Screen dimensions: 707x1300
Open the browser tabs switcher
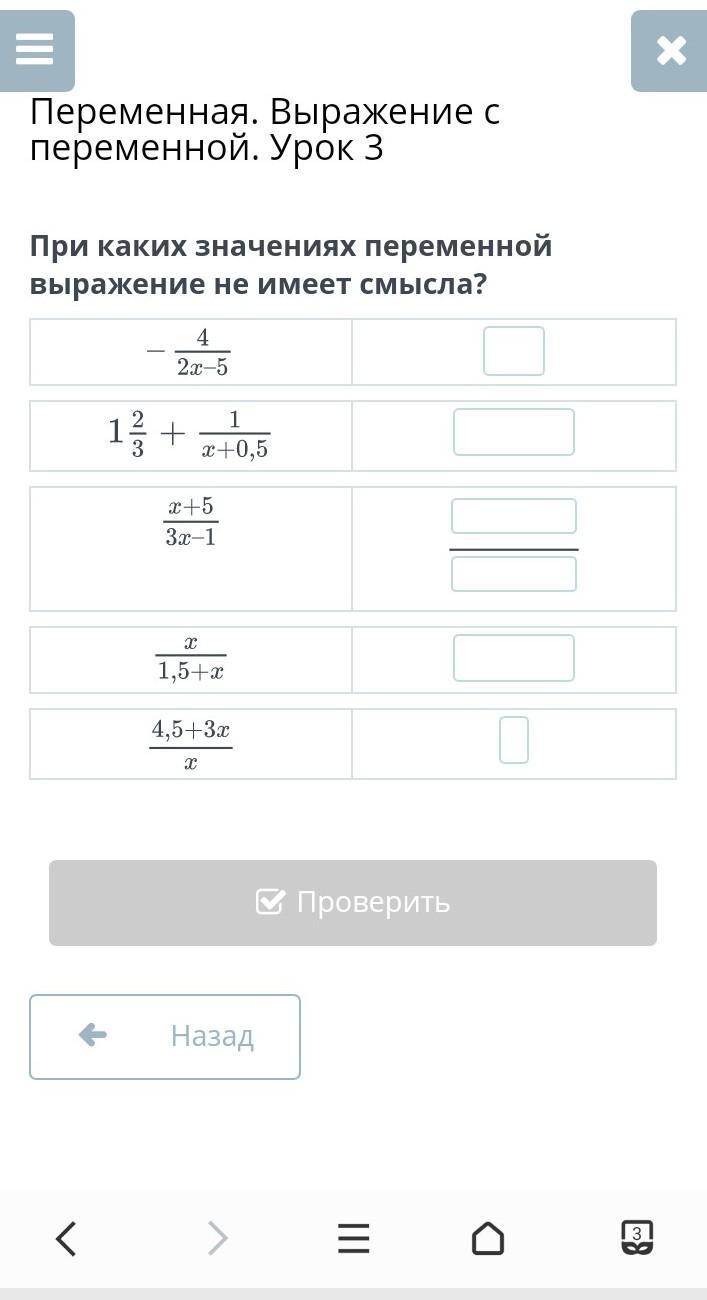click(637, 1237)
